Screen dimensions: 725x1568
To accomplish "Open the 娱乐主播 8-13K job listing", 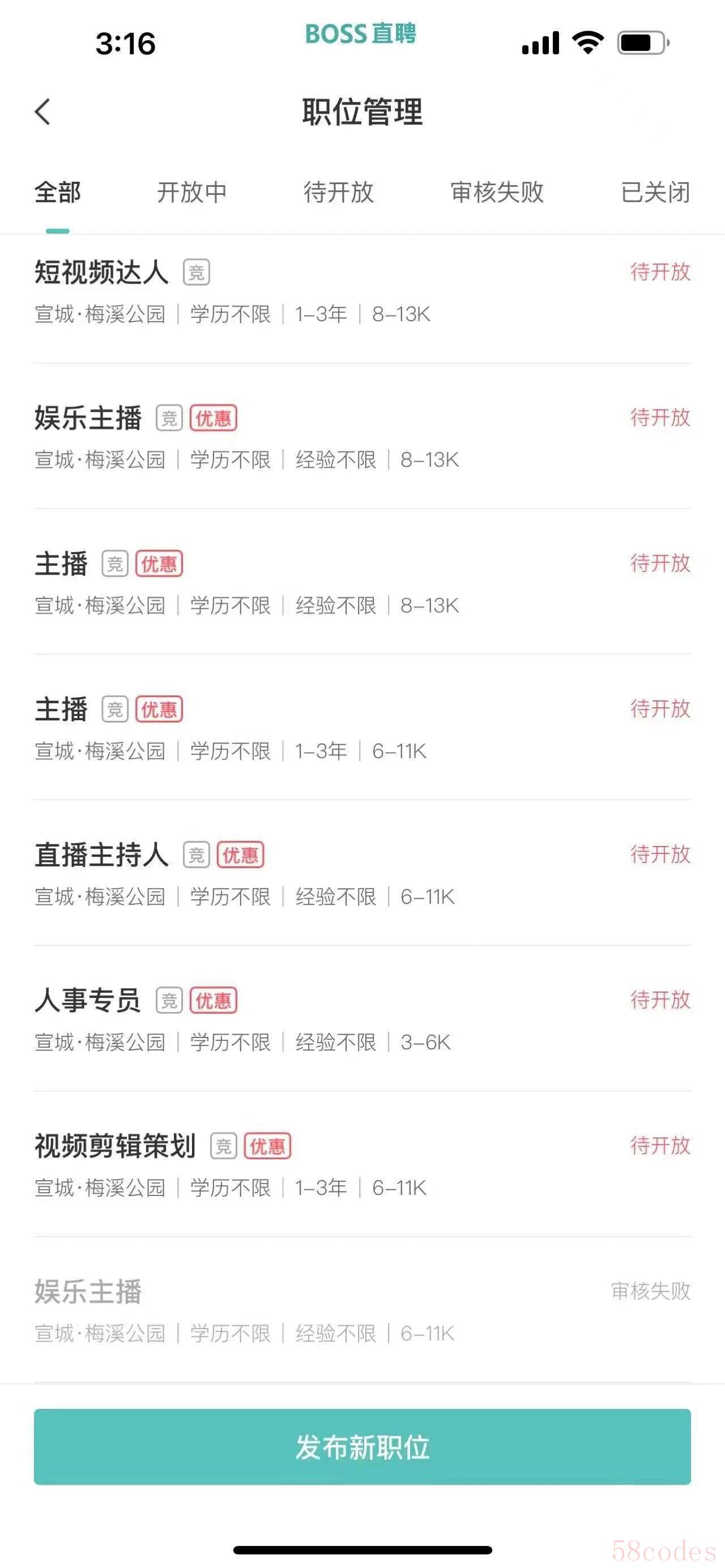I will coord(88,418).
